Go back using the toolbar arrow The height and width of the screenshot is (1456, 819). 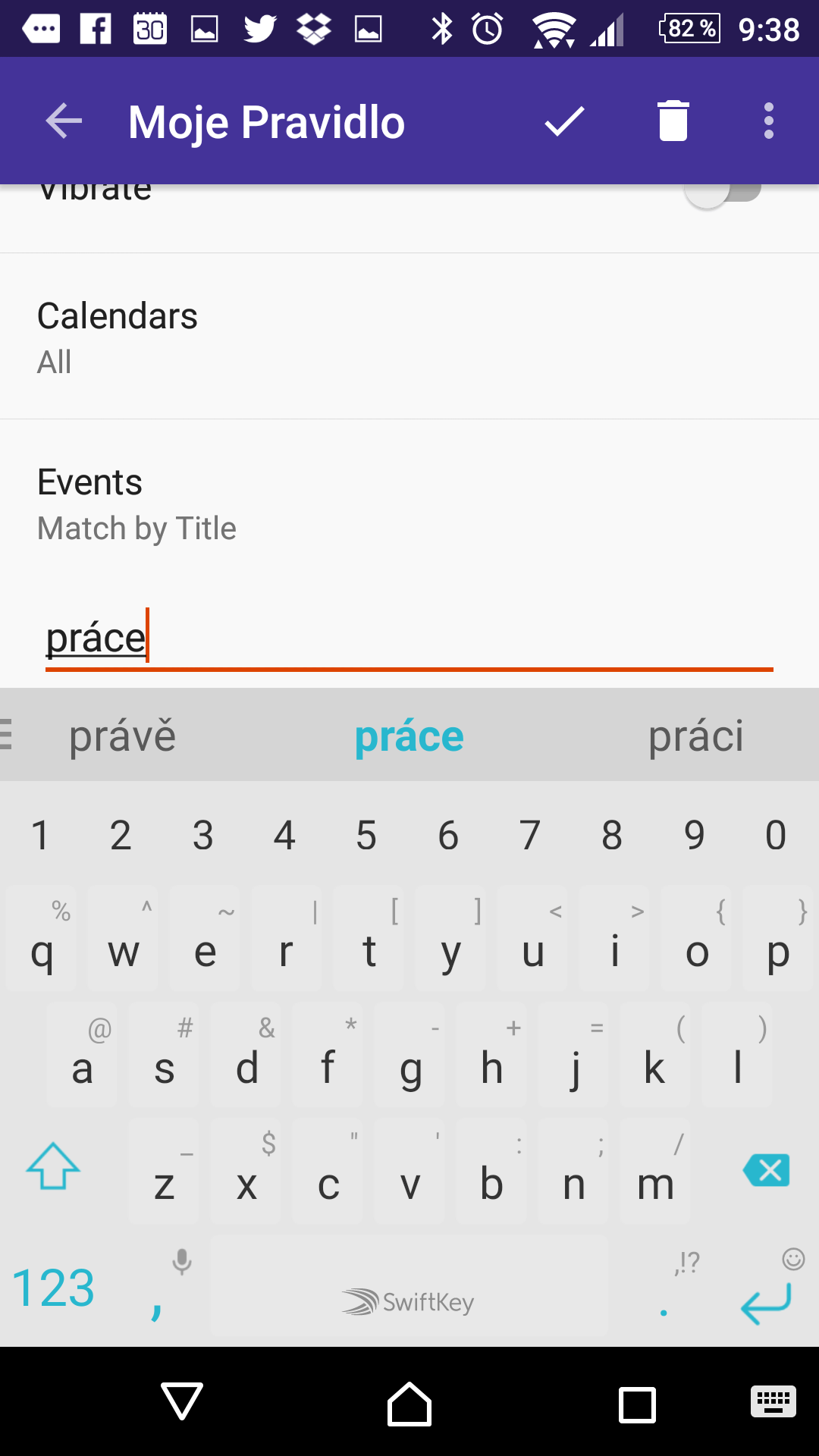point(64,121)
